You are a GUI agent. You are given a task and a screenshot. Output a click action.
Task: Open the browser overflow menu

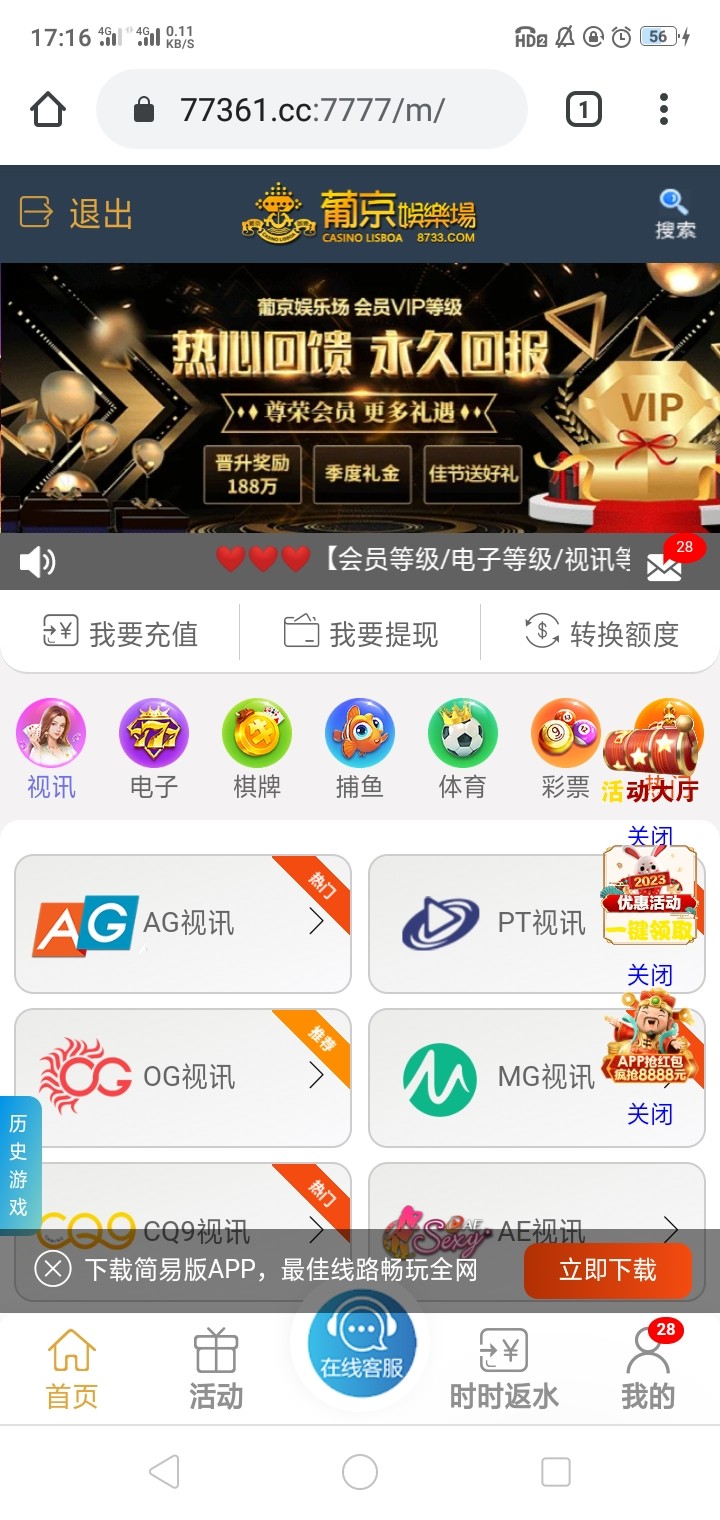tap(664, 109)
